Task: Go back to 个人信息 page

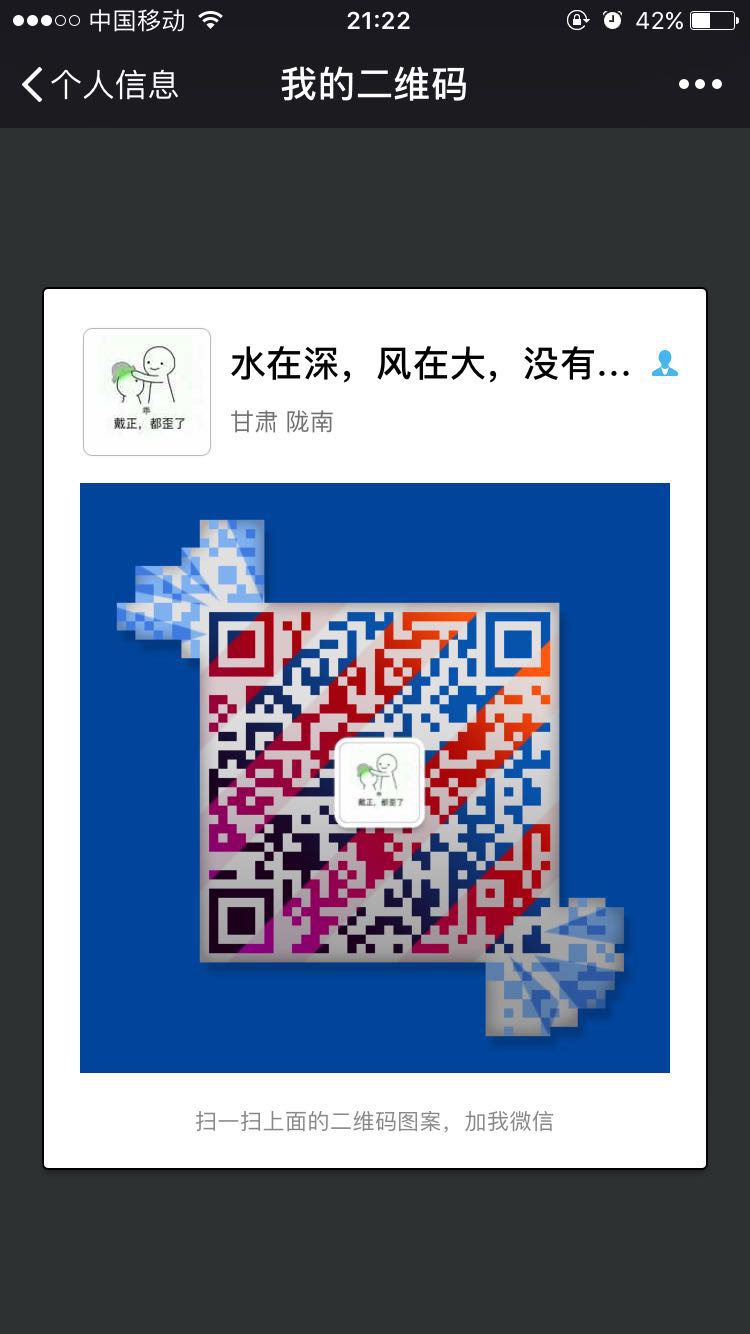Action: click(98, 85)
